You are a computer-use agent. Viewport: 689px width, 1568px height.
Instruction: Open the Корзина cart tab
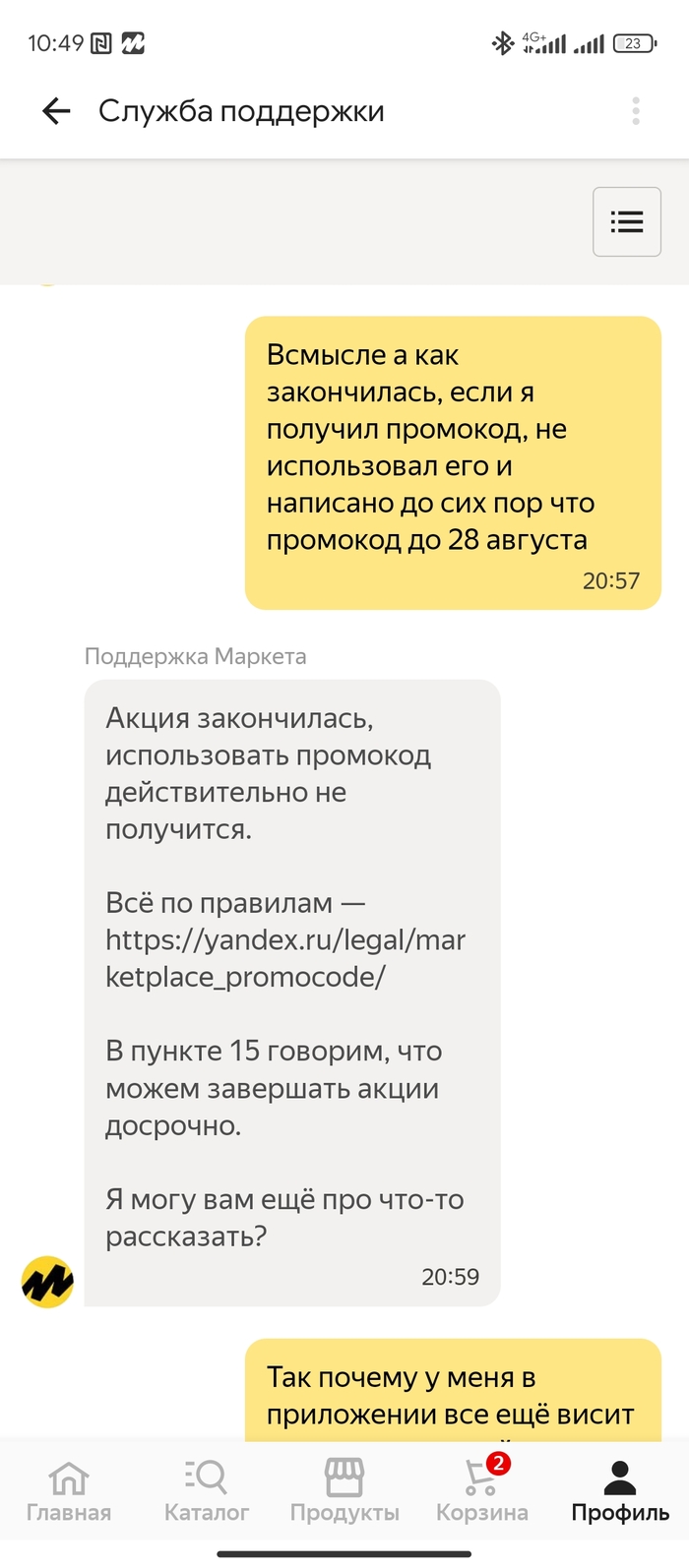pos(482,1490)
